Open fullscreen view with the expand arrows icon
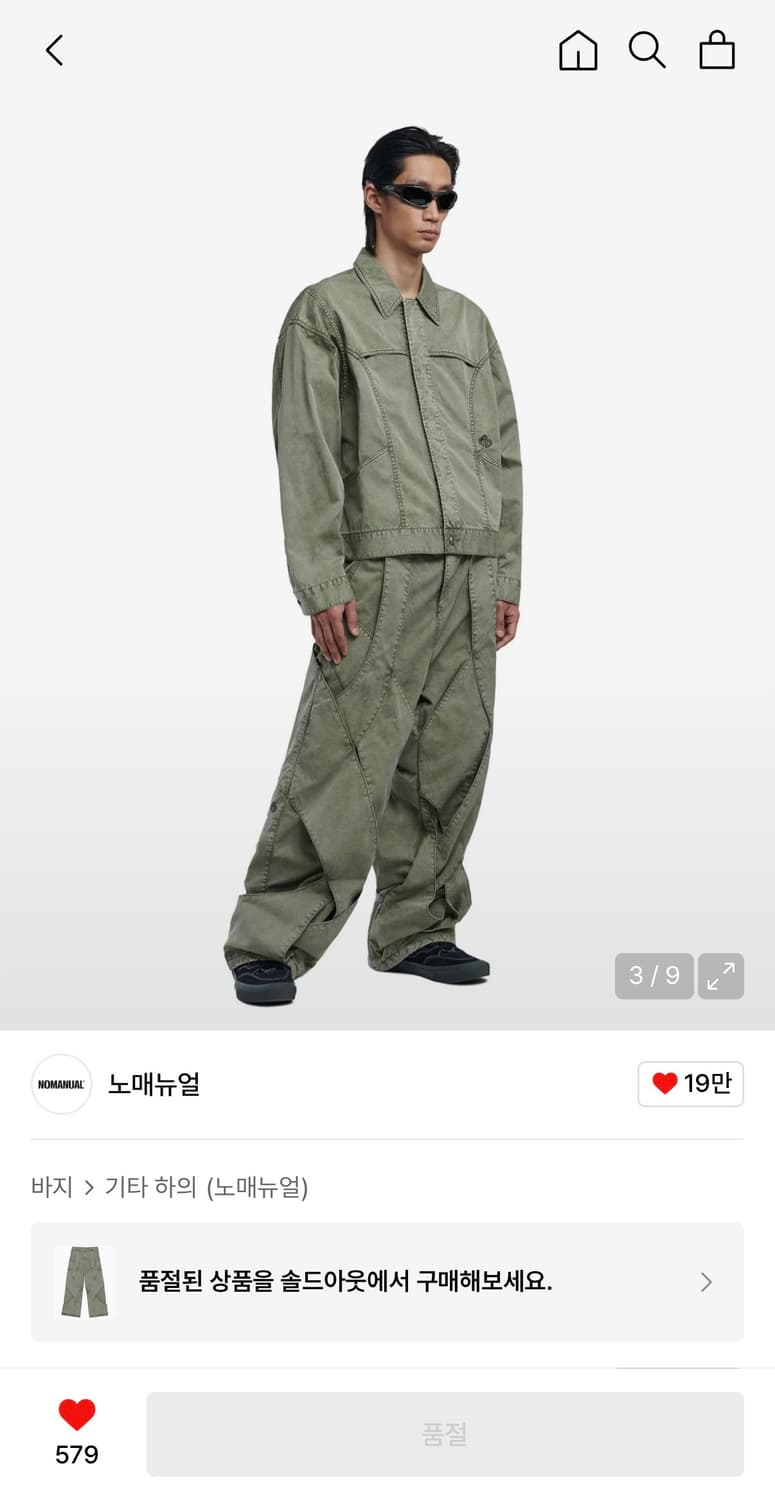Viewport: 775px width, 1500px height. tap(722, 976)
